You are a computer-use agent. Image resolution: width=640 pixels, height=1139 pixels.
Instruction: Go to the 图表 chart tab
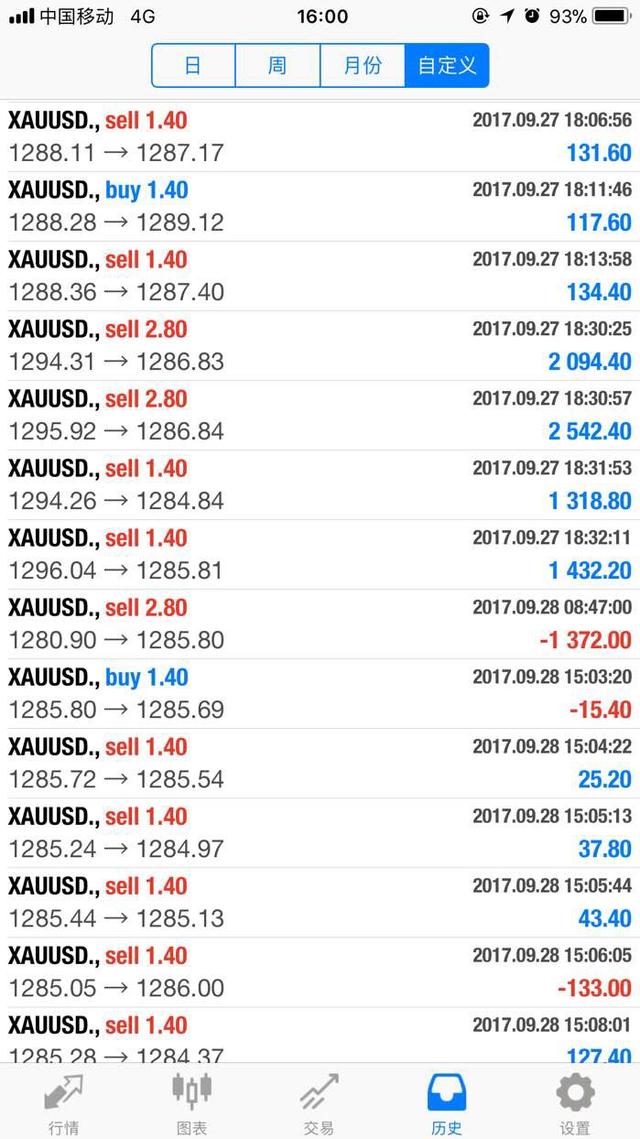192,1103
